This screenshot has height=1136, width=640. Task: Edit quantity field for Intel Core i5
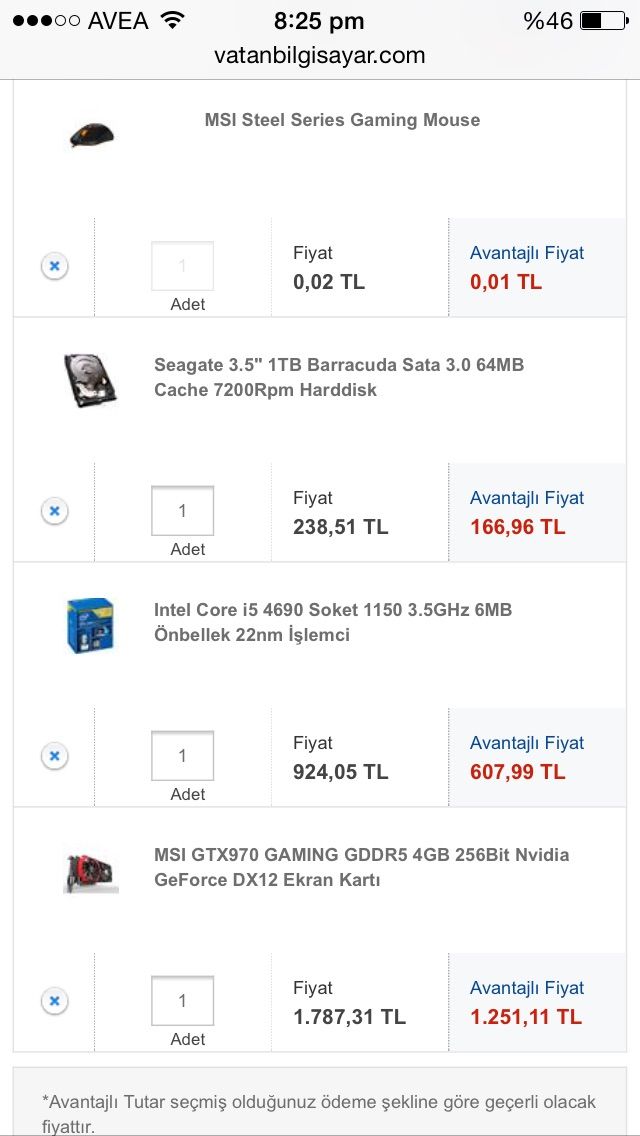(182, 756)
